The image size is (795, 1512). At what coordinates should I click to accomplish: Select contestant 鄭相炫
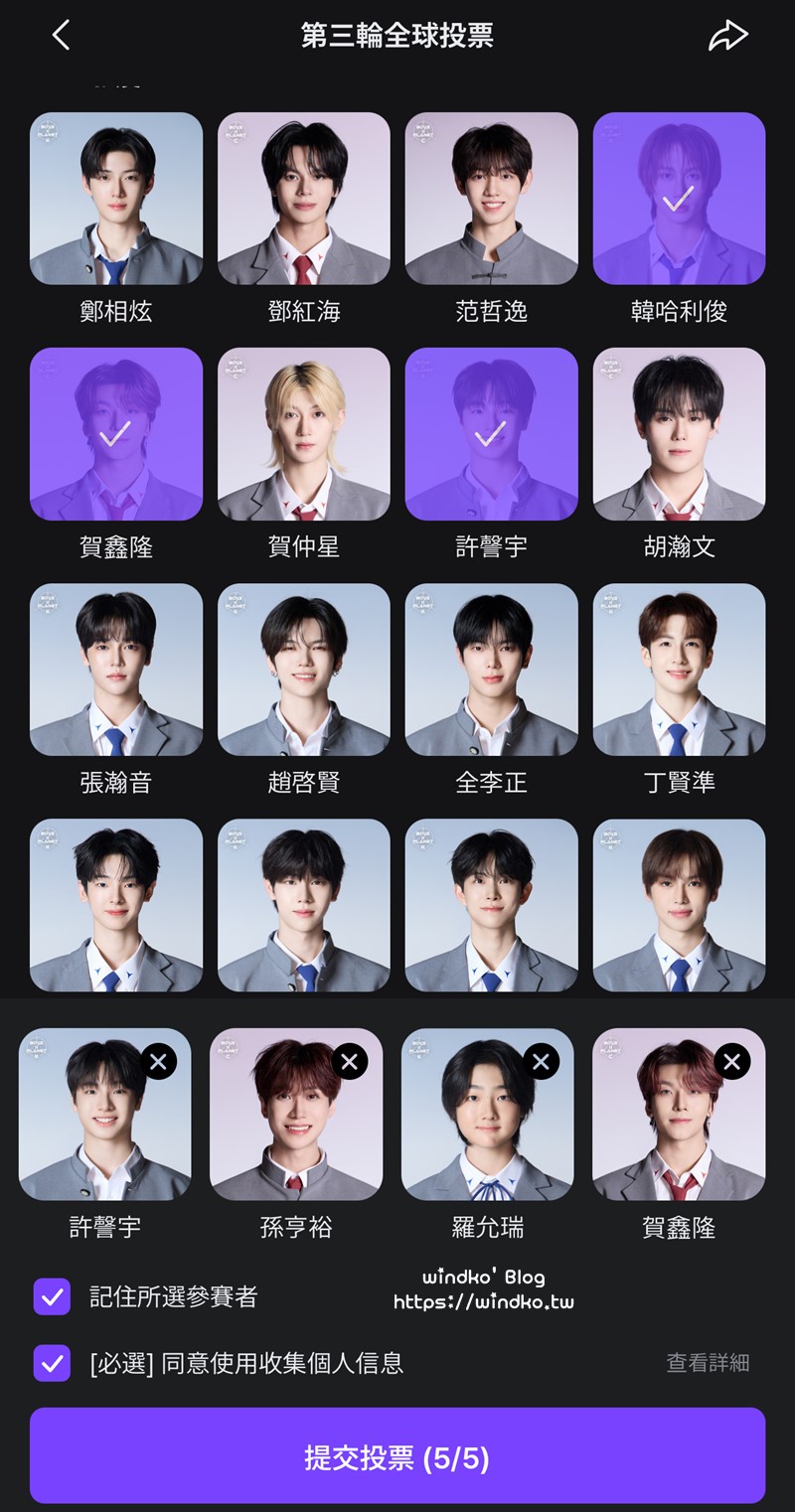tap(116, 199)
